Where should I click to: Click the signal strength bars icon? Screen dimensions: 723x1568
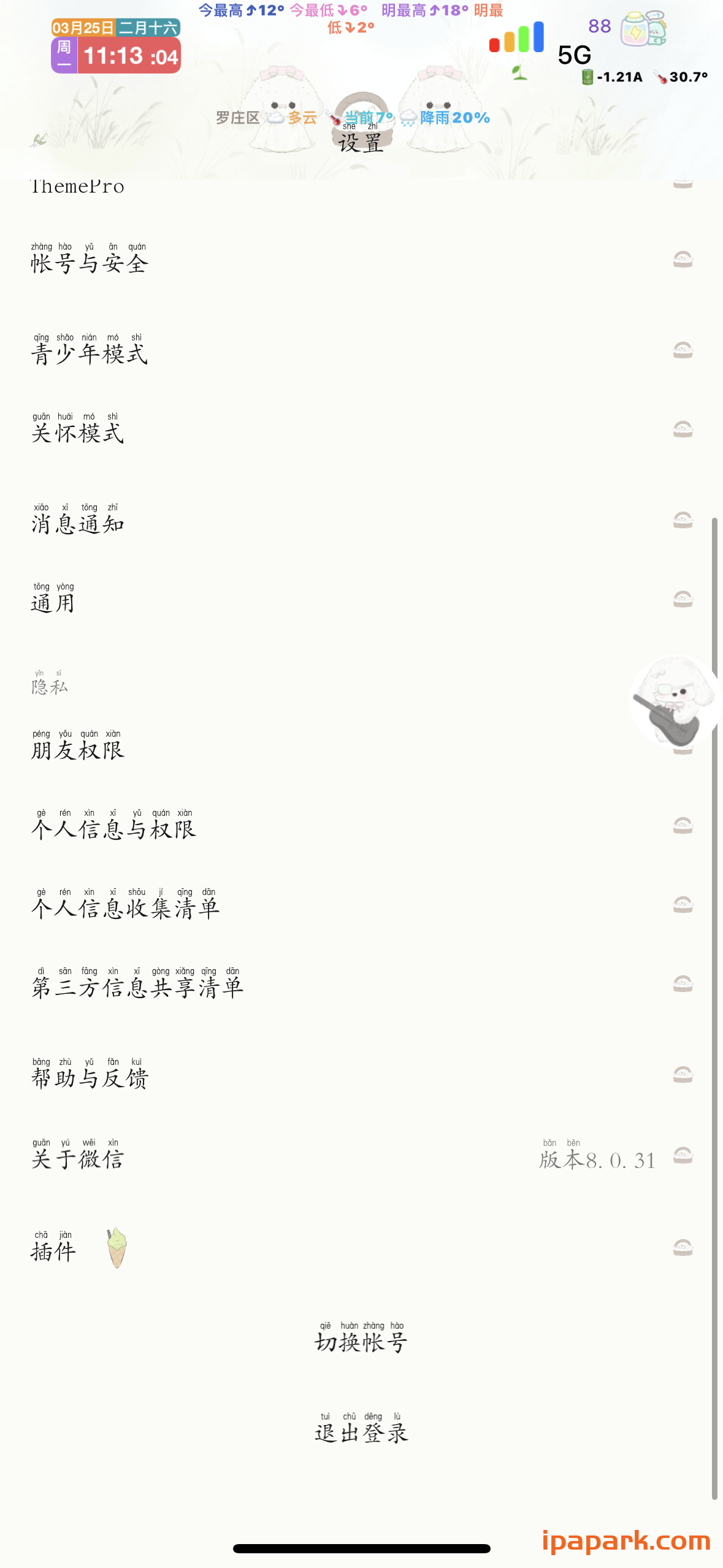coord(517,38)
